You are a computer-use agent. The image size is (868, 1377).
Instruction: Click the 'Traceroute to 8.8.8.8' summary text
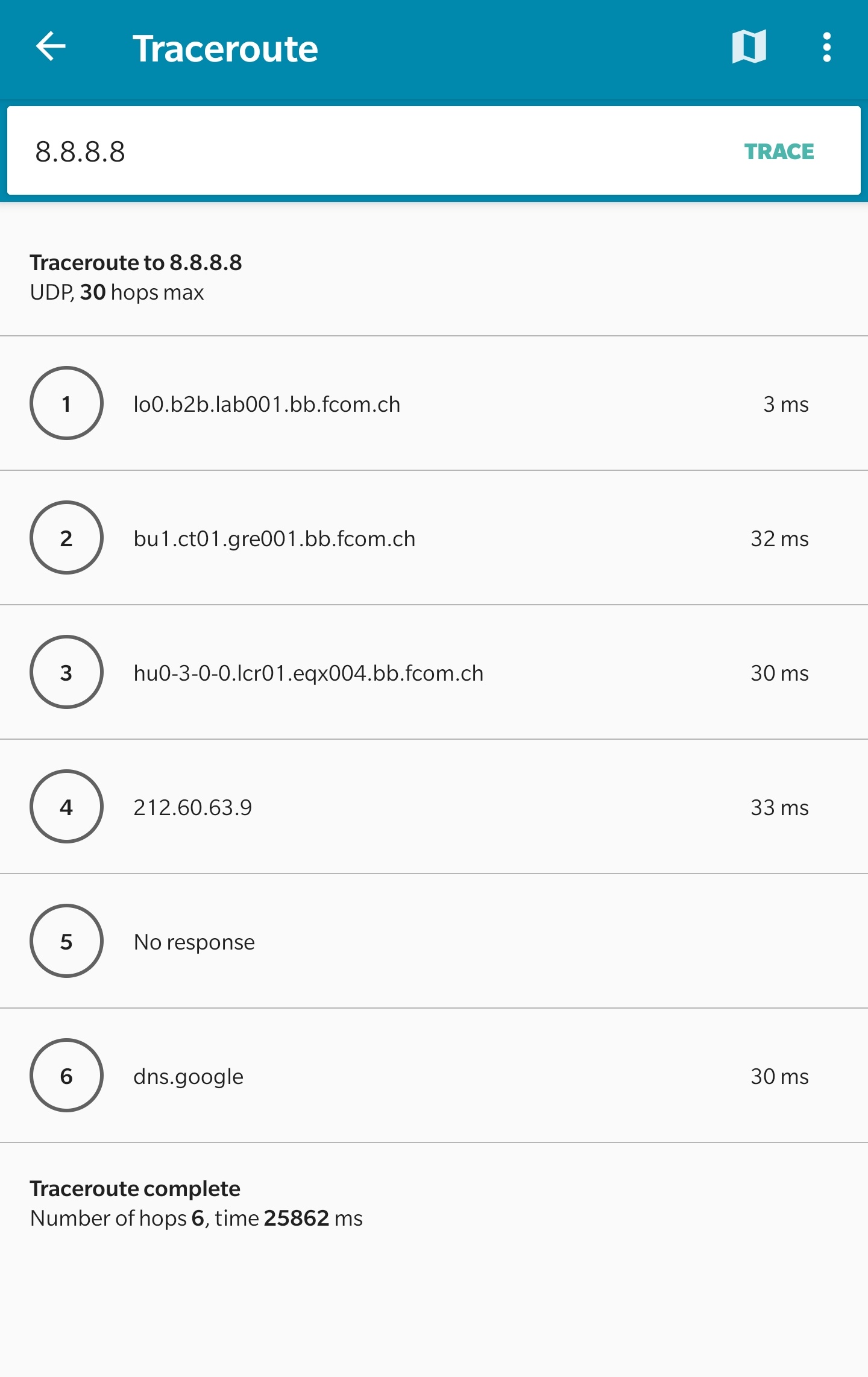pos(136,262)
